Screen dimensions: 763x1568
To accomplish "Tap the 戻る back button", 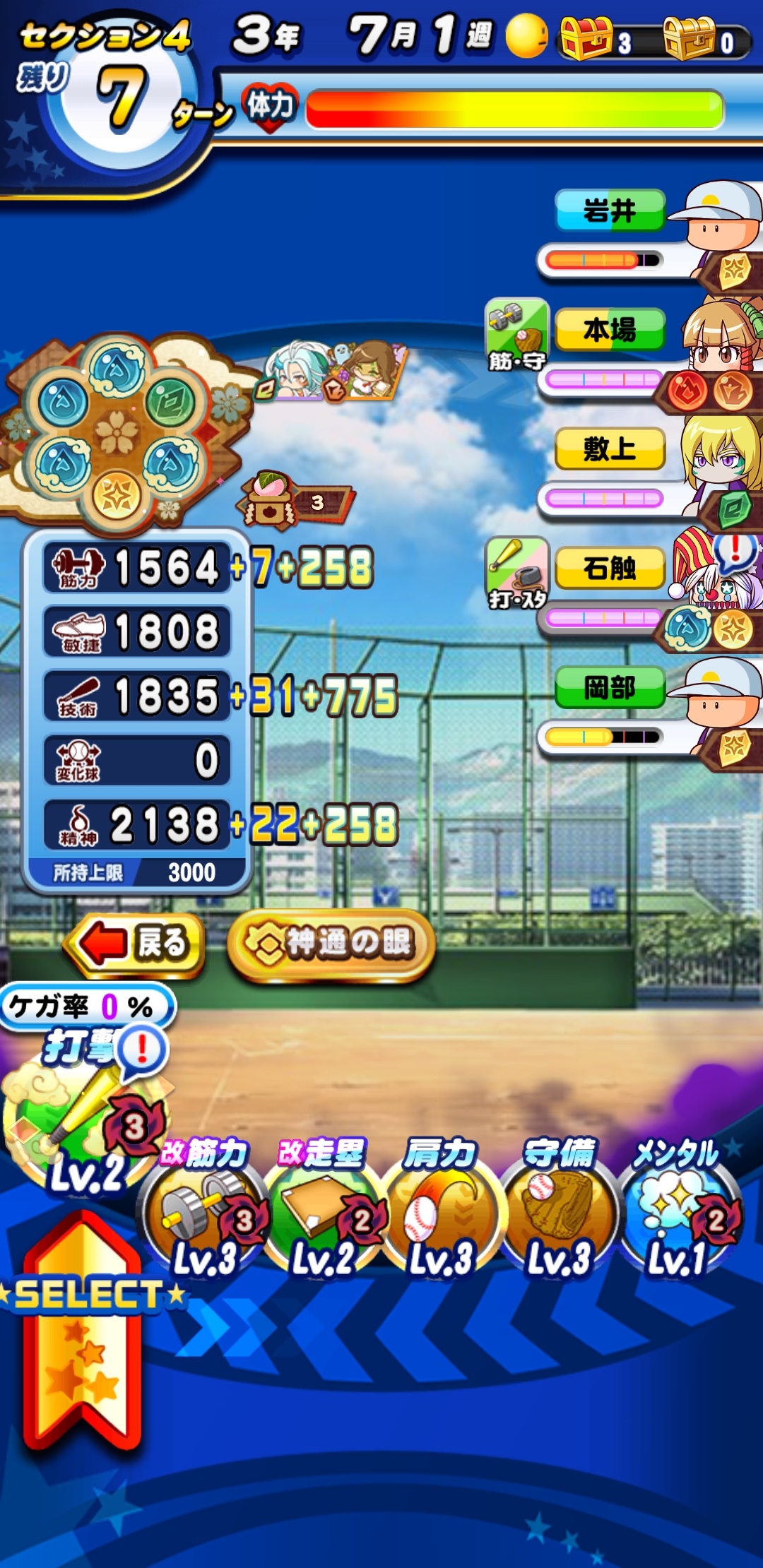I will coord(134,943).
